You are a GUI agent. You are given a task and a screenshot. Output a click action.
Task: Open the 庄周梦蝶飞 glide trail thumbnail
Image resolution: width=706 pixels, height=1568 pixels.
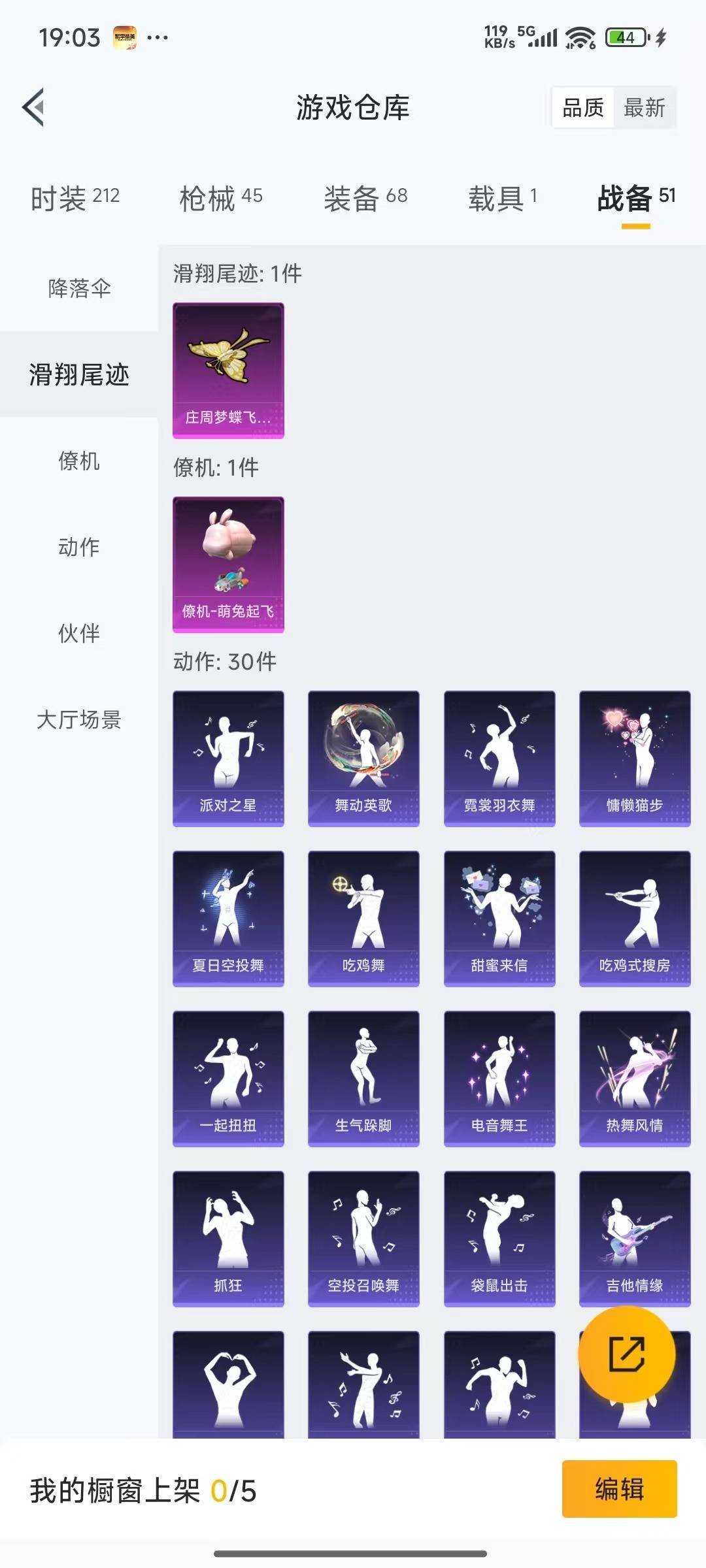(227, 368)
